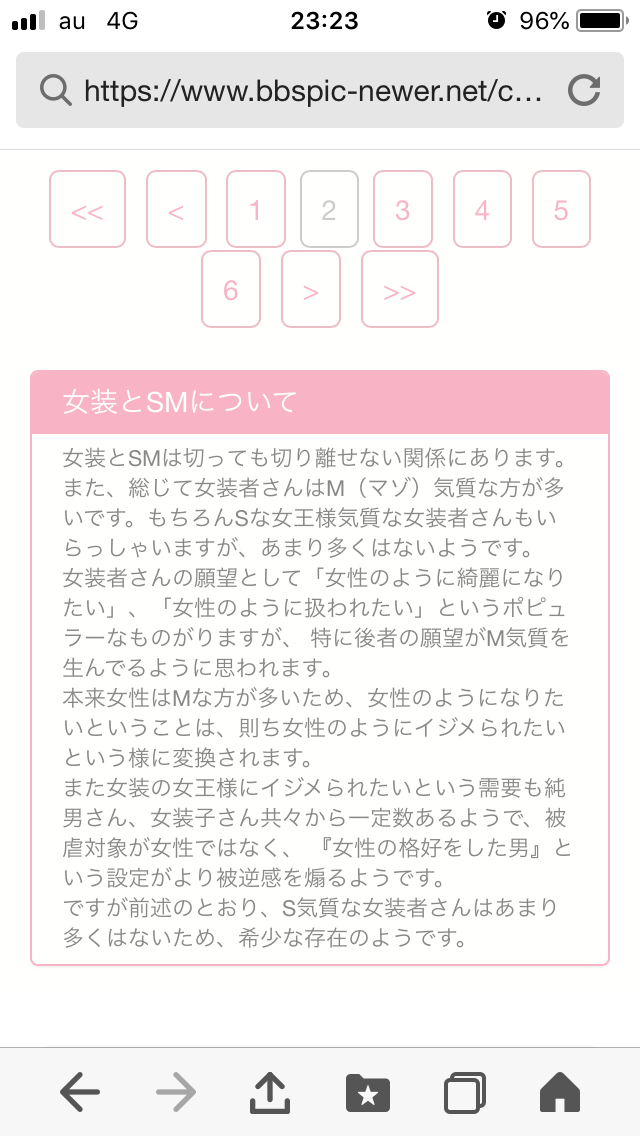Show open browser tabs
640x1136 pixels.
[464, 1093]
